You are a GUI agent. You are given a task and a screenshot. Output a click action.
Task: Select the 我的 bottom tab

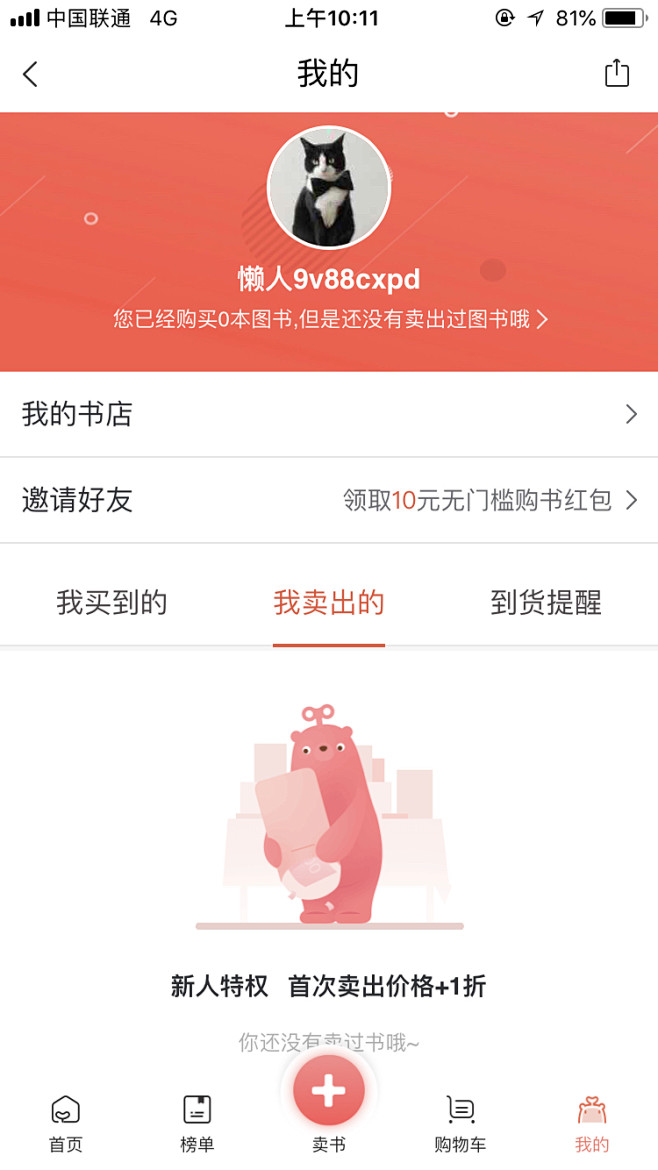592,1124
